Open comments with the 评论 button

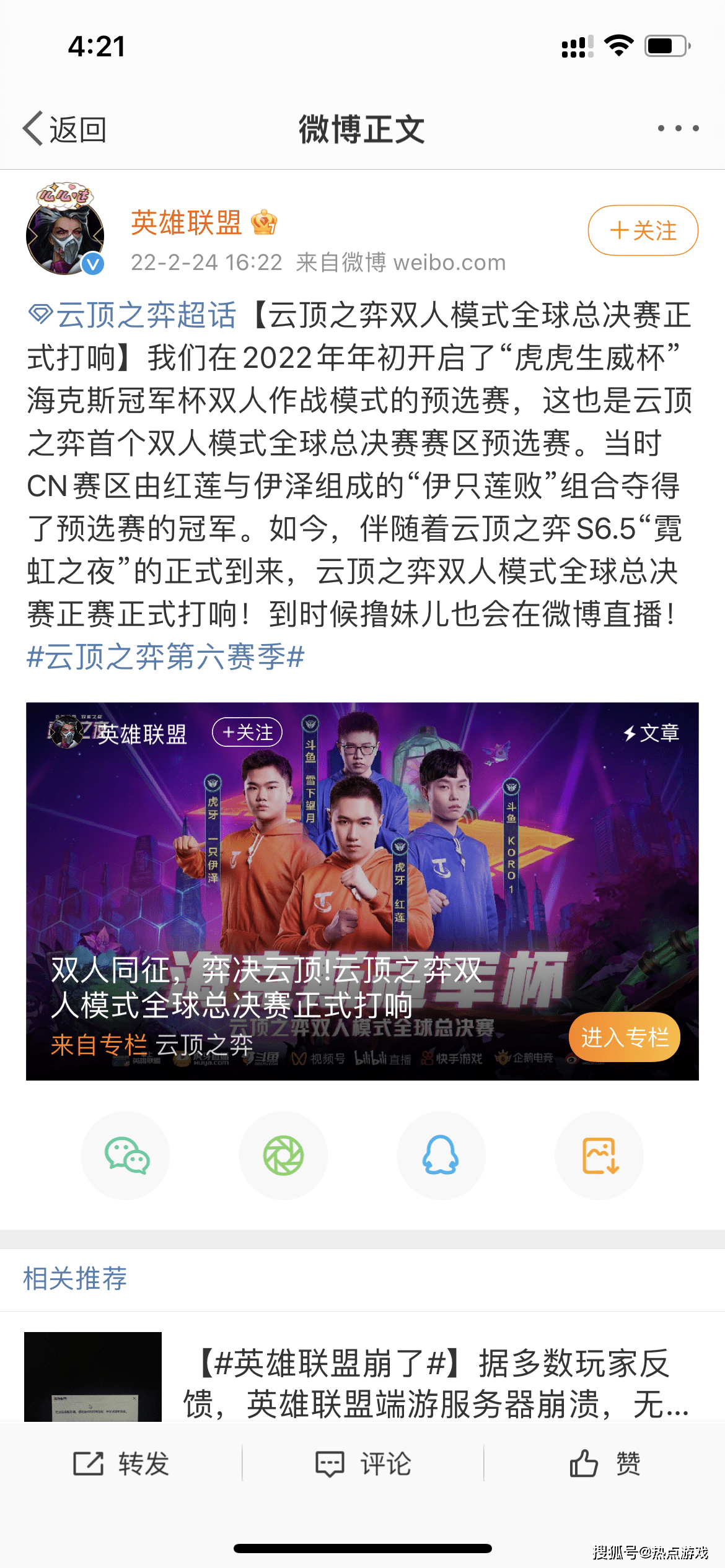tap(363, 1463)
